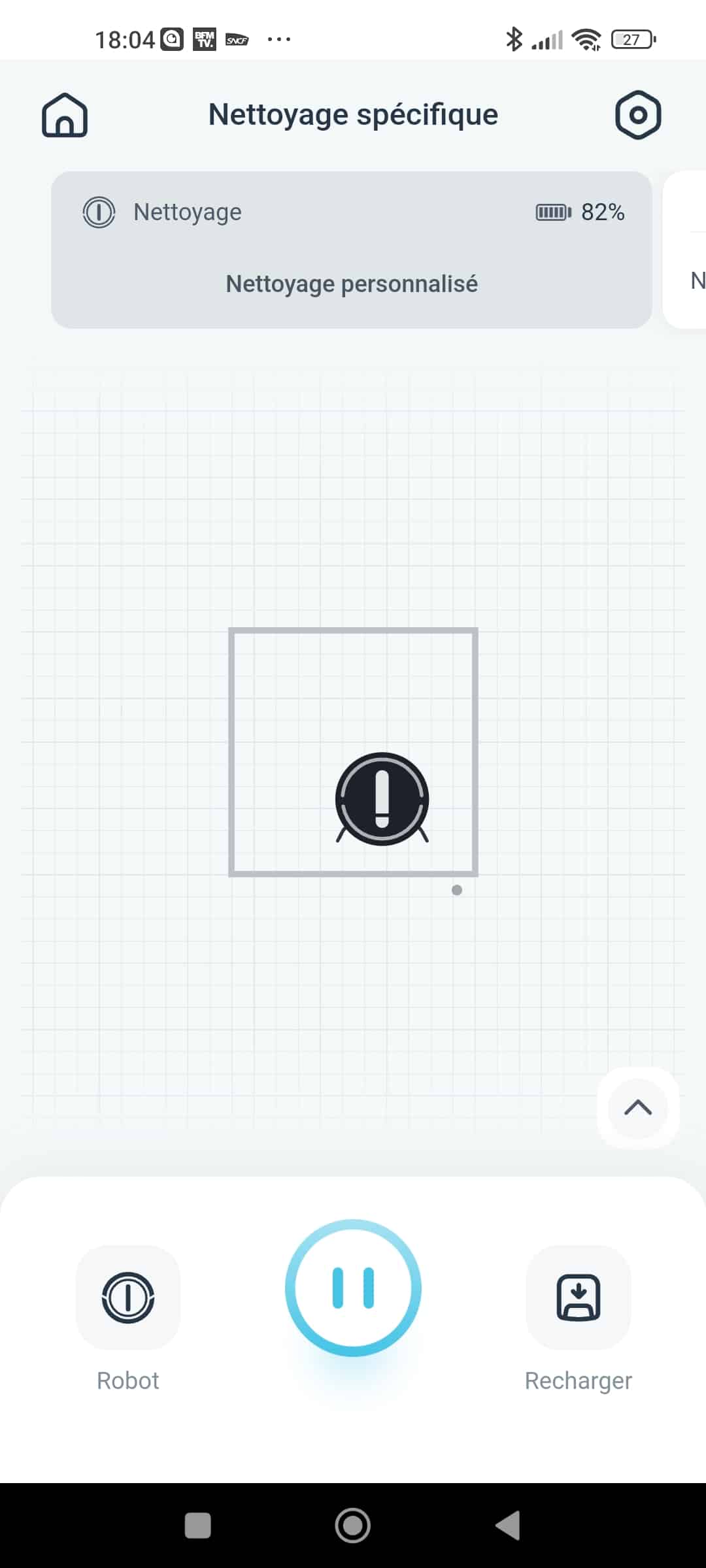The image size is (706, 1568).
Task: Tap the robot alert icon on the map
Action: (x=382, y=799)
